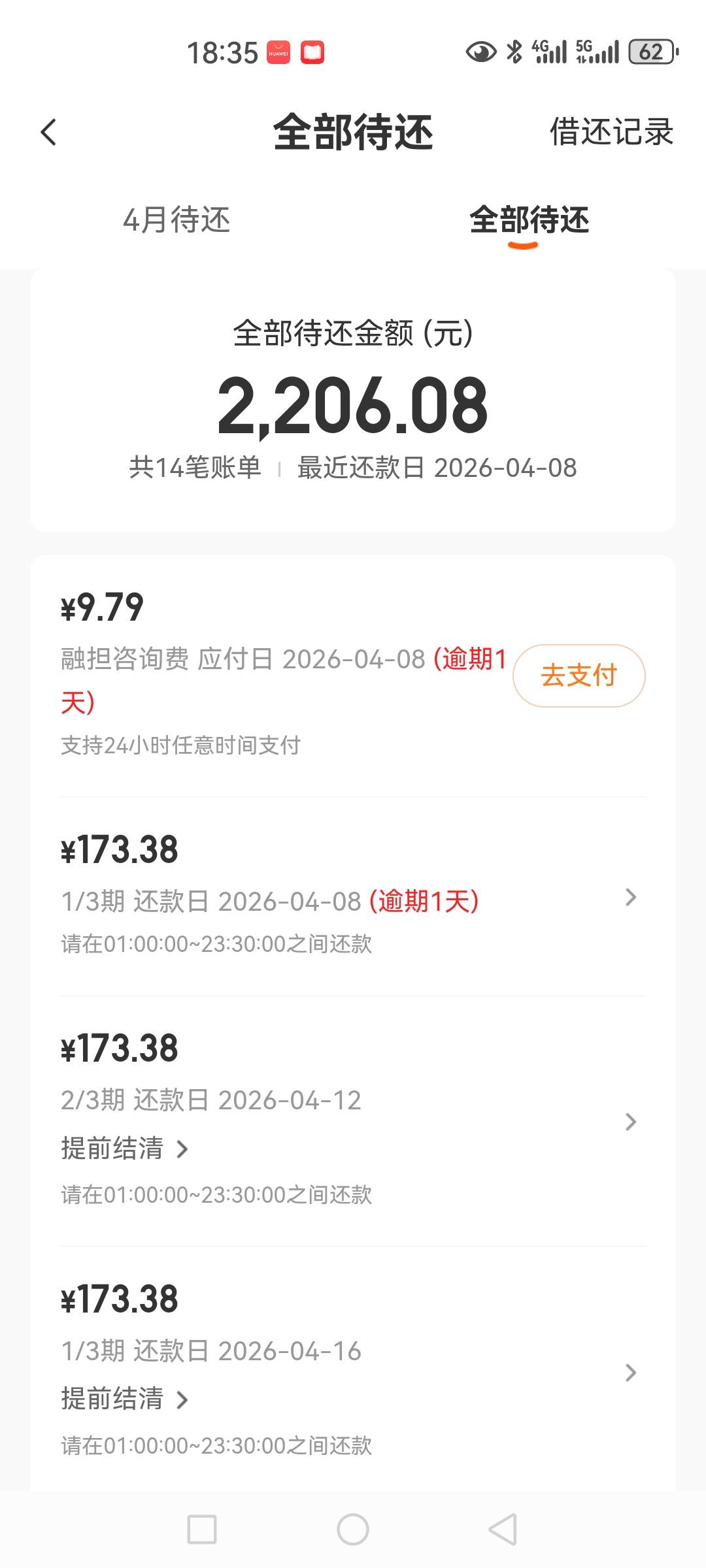Select the 全部待还 tab

[529, 220]
